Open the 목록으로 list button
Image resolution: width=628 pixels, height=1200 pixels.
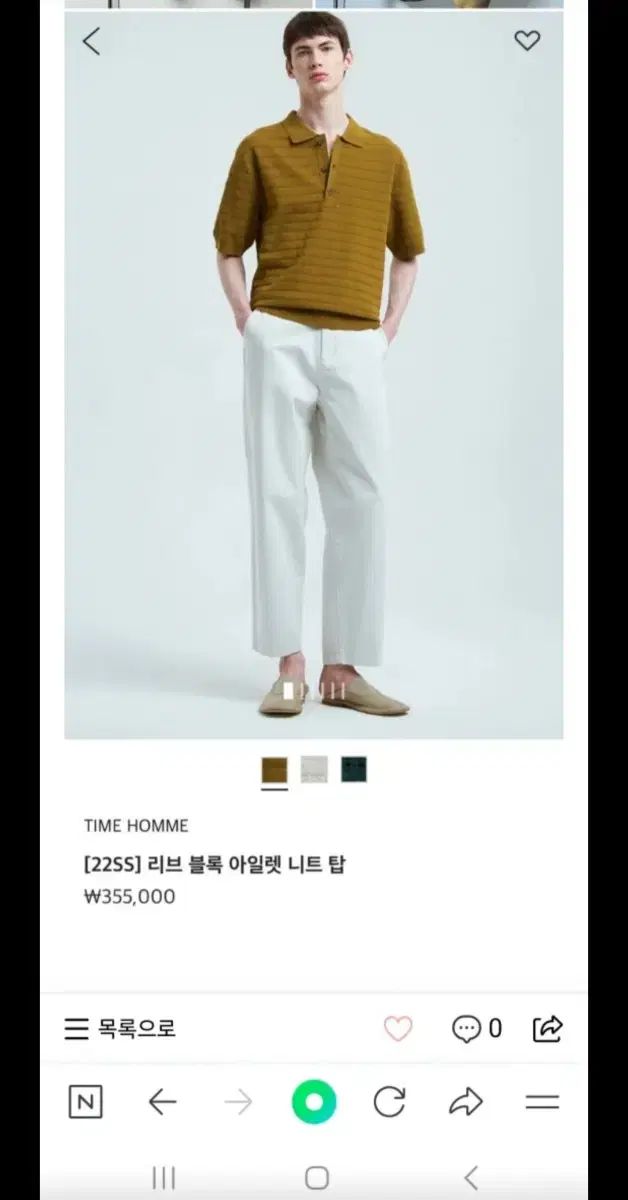pyautogui.click(x=120, y=1028)
